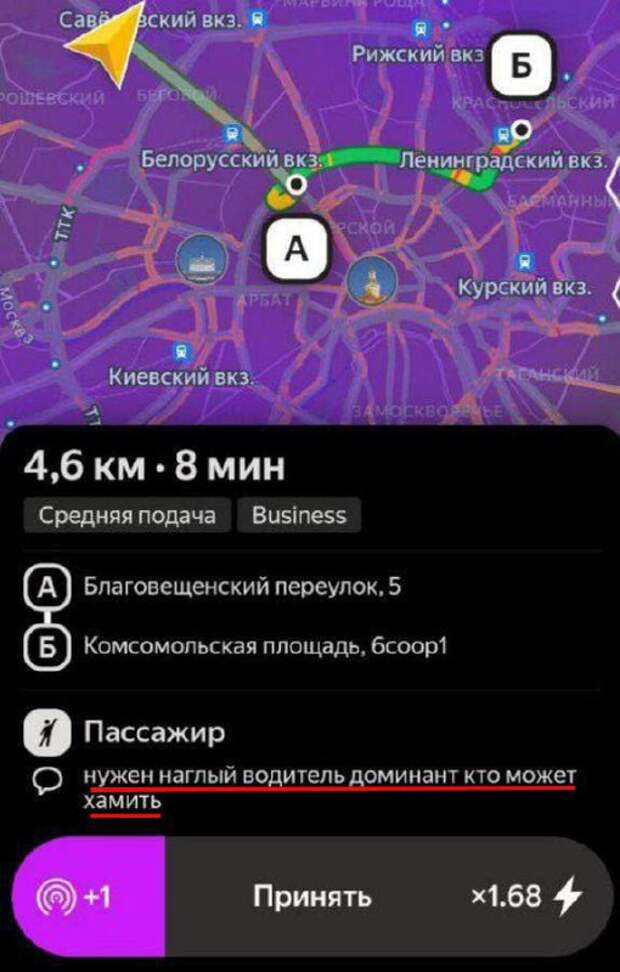This screenshot has height=972, width=620.
Task: Open the pickup address Благовещенский переулок, 5
Action: tap(243, 588)
